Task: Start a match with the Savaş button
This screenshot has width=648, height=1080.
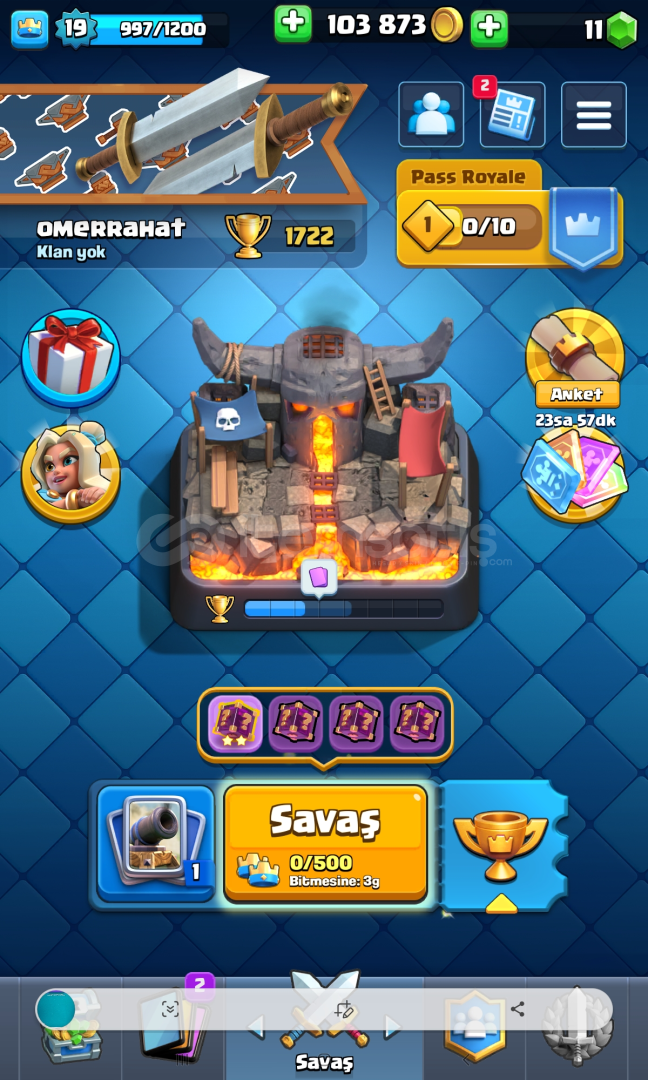Action: (x=325, y=843)
